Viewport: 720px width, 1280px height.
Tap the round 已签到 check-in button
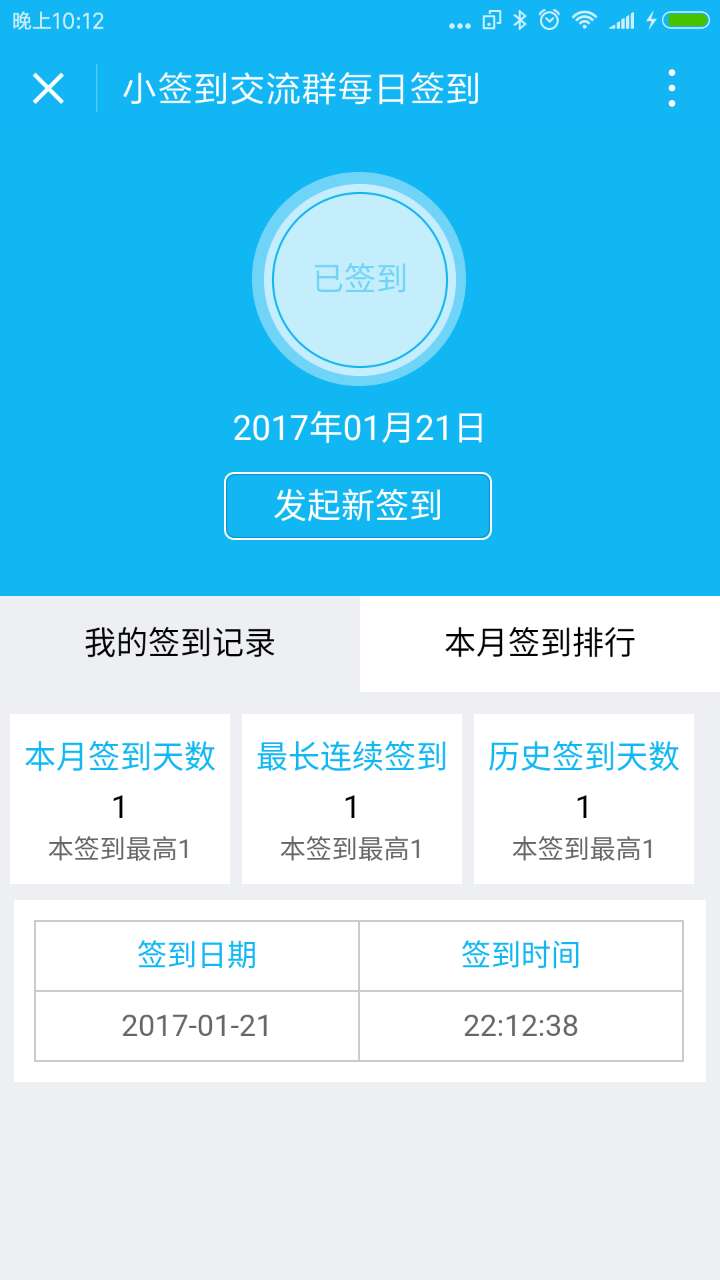[359, 279]
